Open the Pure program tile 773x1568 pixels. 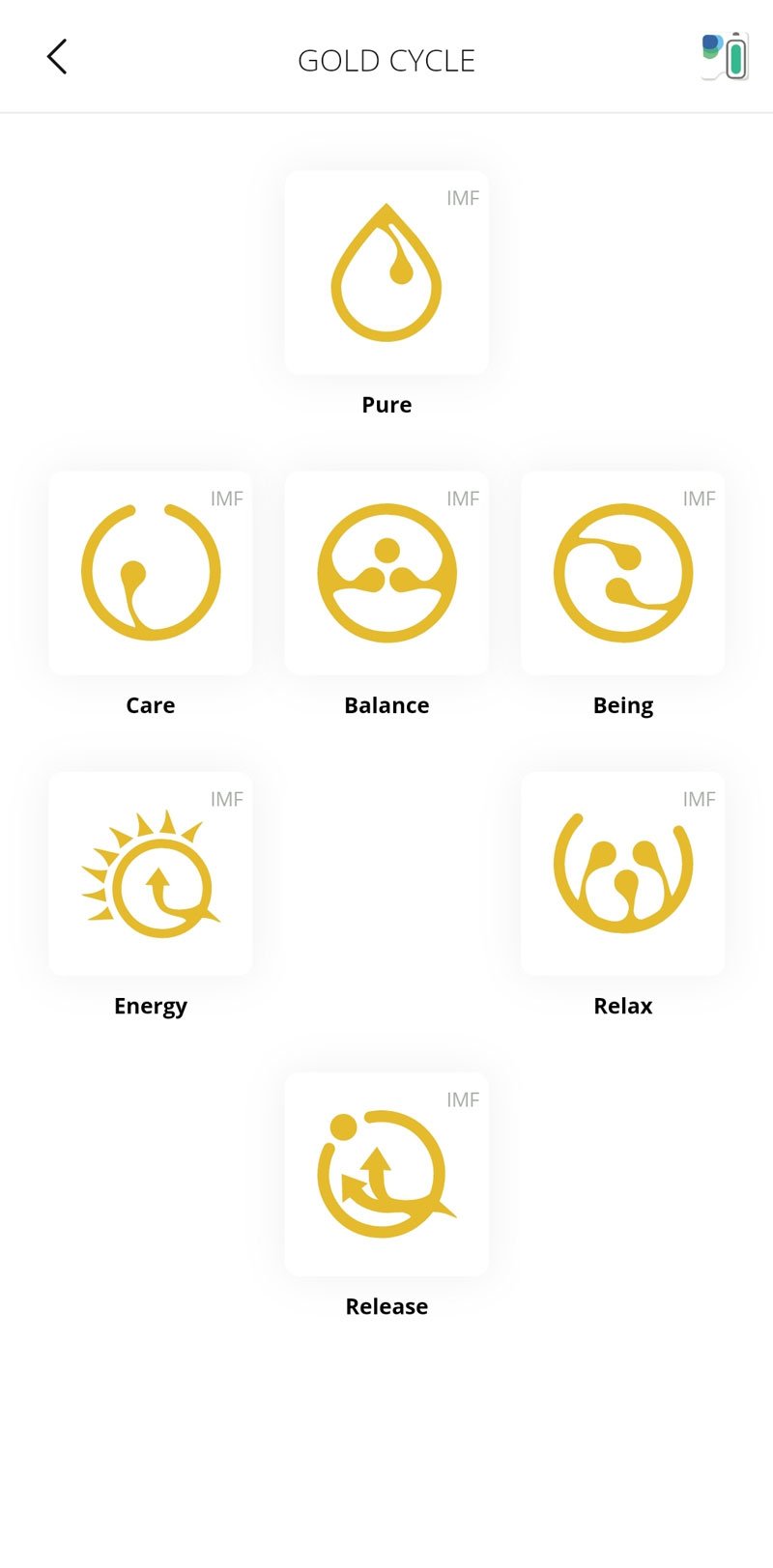coord(386,273)
